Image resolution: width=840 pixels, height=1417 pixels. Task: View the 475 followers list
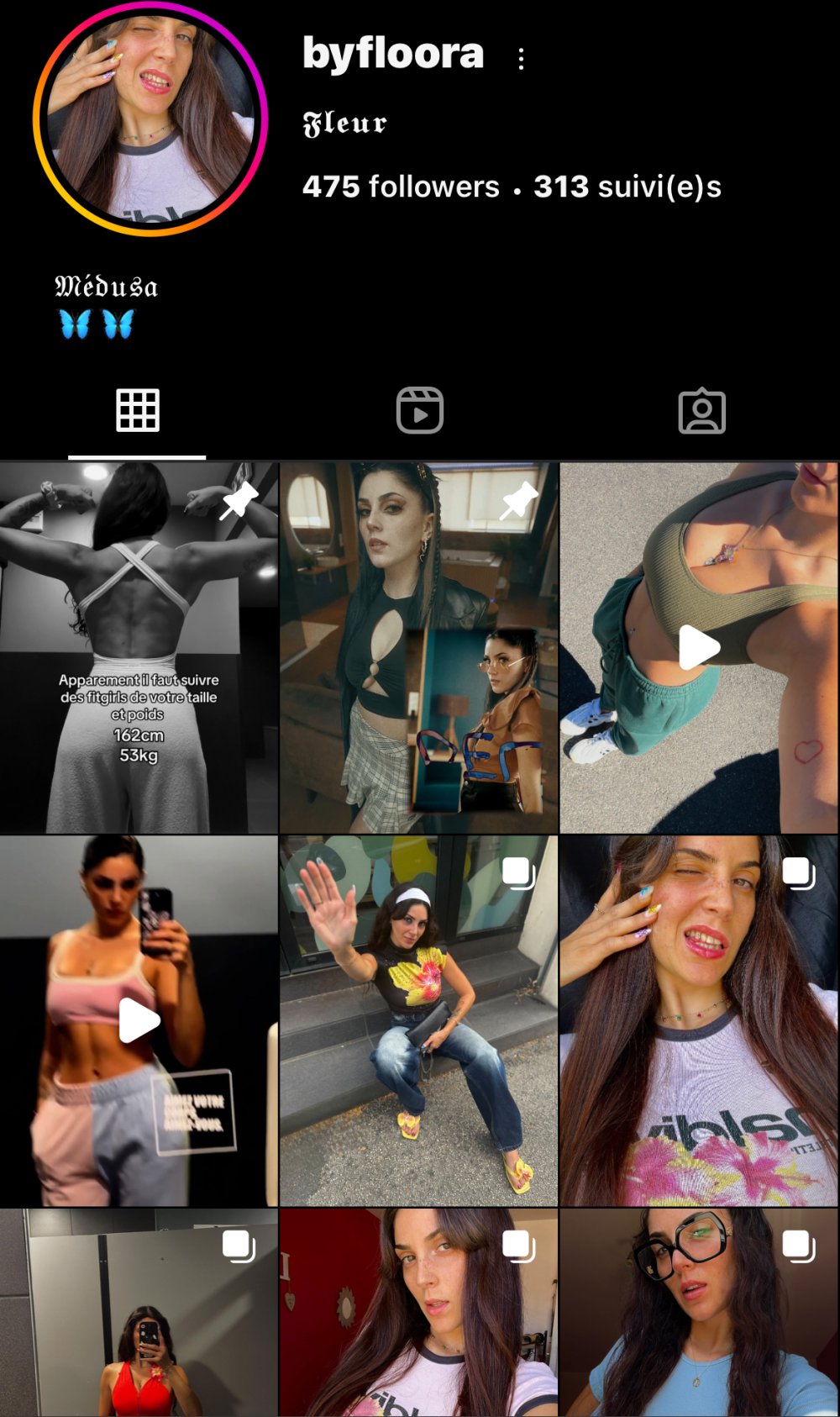(x=401, y=187)
